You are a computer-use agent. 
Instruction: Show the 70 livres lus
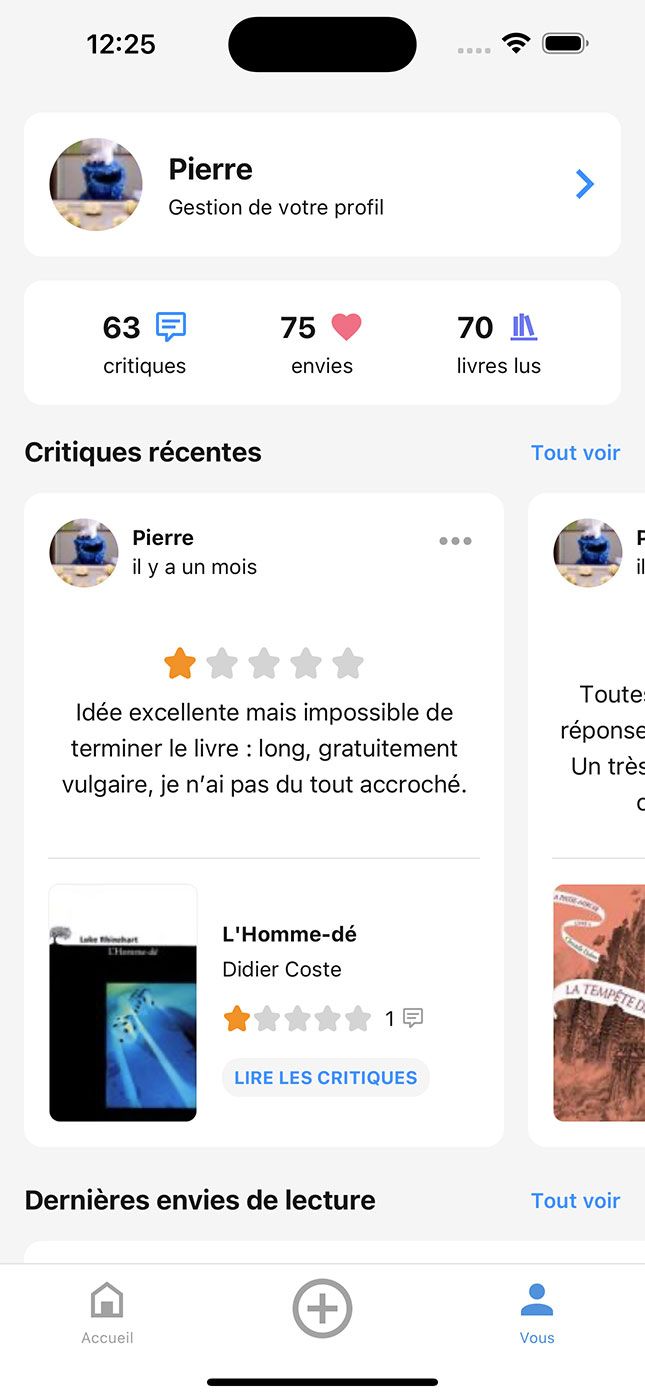(498, 342)
